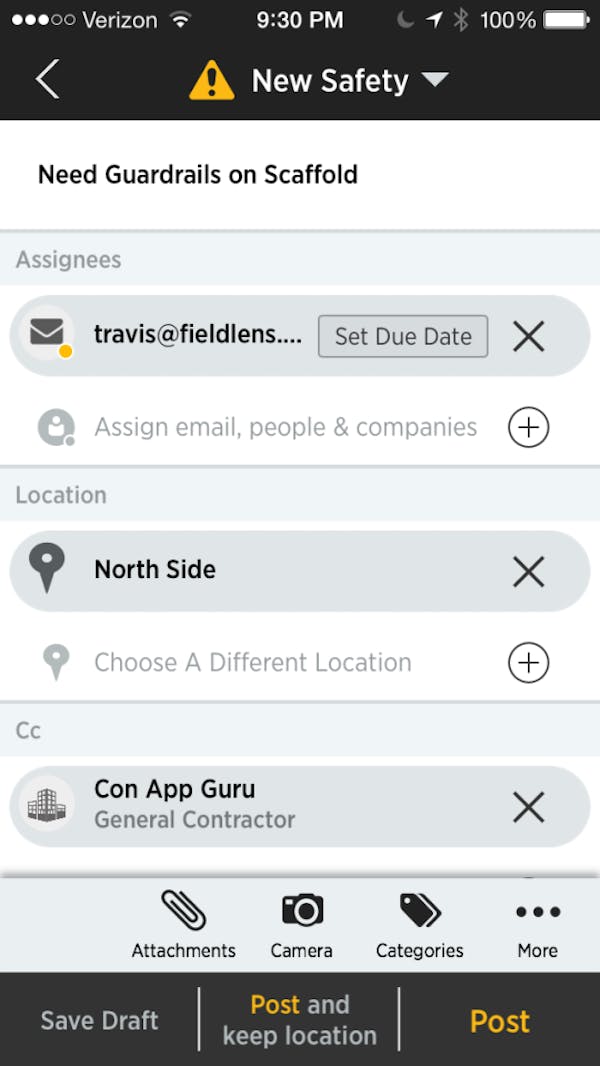The image size is (600, 1066).
Task: Add assignee via the plus circle
Action: point(529,428)
